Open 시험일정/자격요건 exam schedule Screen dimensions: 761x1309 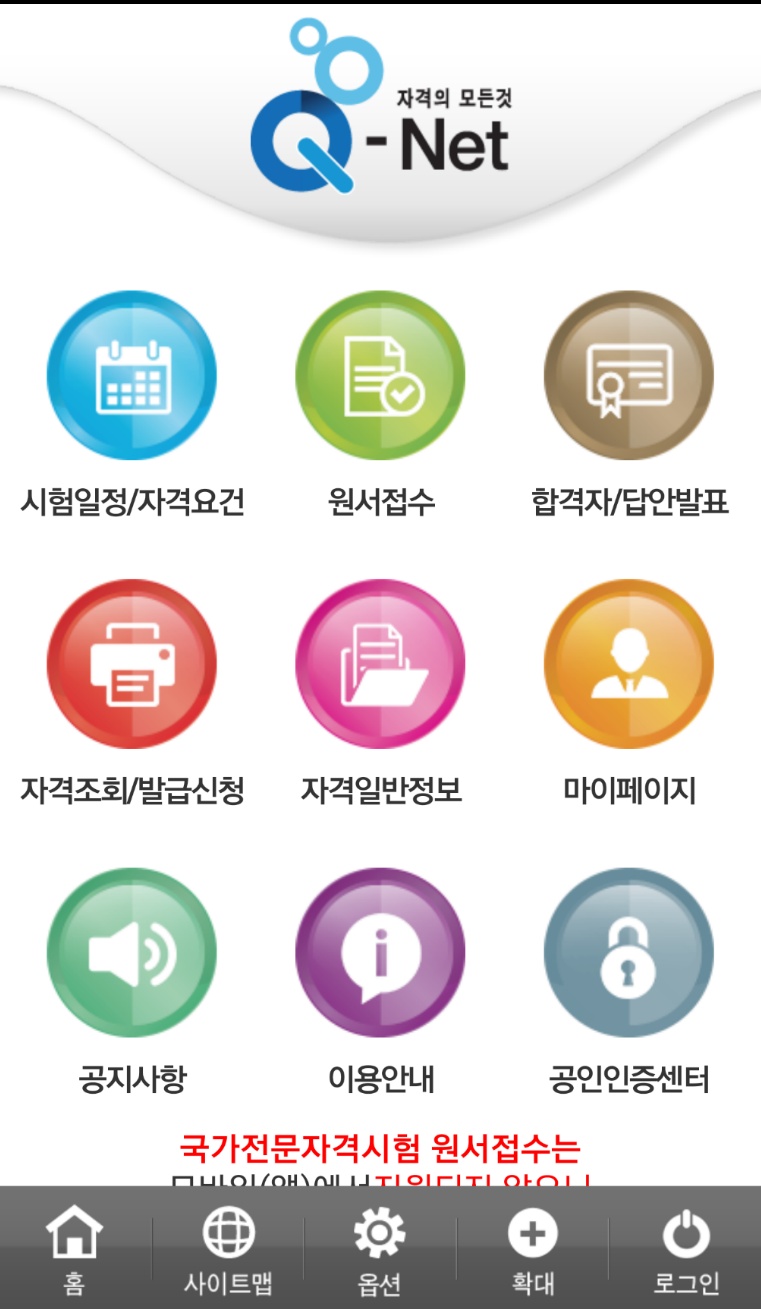tap(131, 376)
